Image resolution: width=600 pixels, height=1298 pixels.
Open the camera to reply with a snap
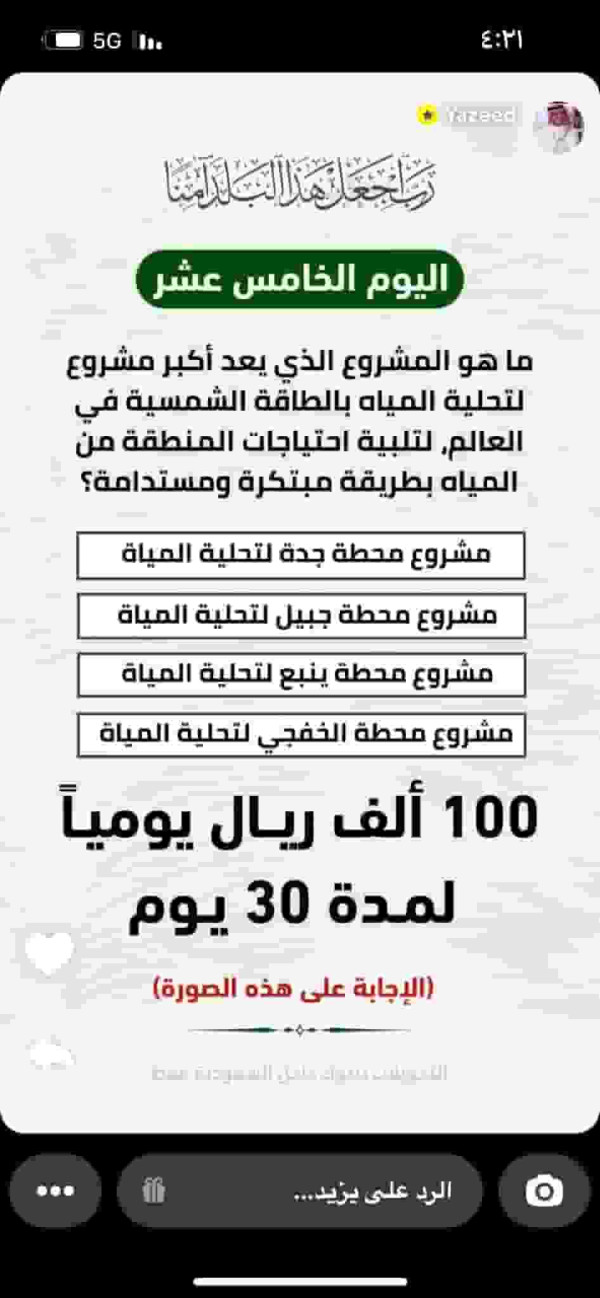pyautogui.click(x=544, y=1190)
